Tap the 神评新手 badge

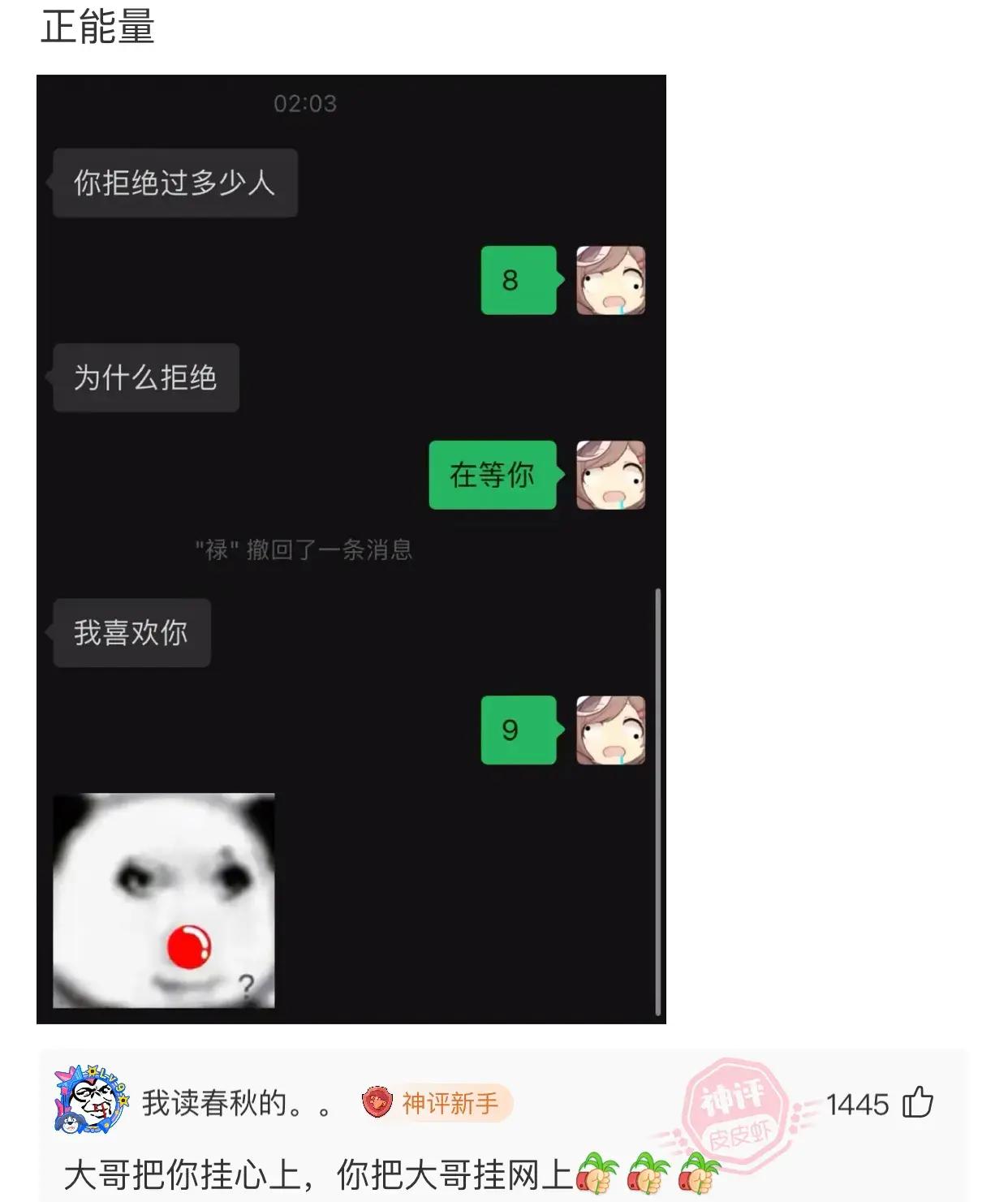[437, 1103]
